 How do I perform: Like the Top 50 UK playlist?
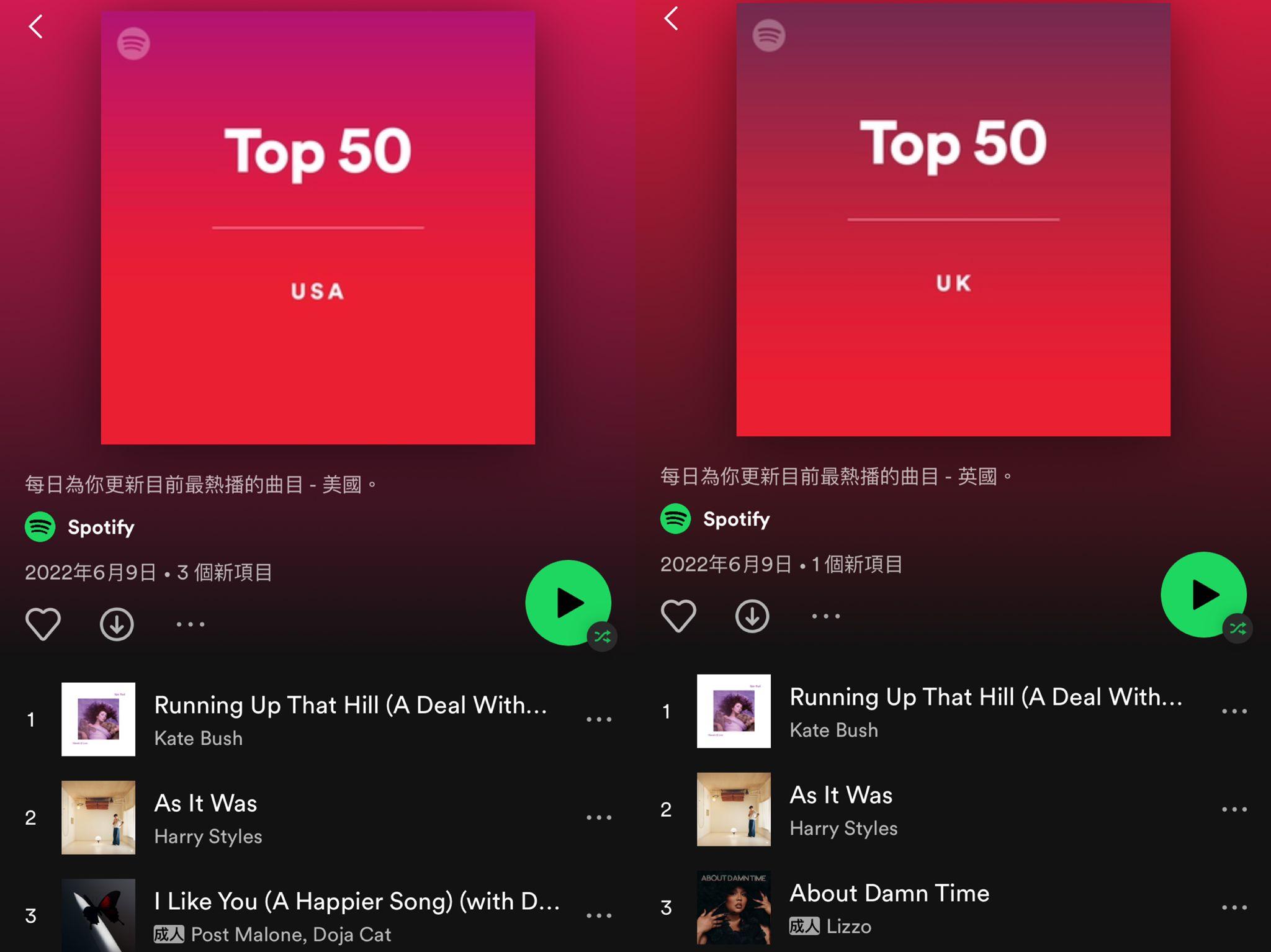[678, 616]
